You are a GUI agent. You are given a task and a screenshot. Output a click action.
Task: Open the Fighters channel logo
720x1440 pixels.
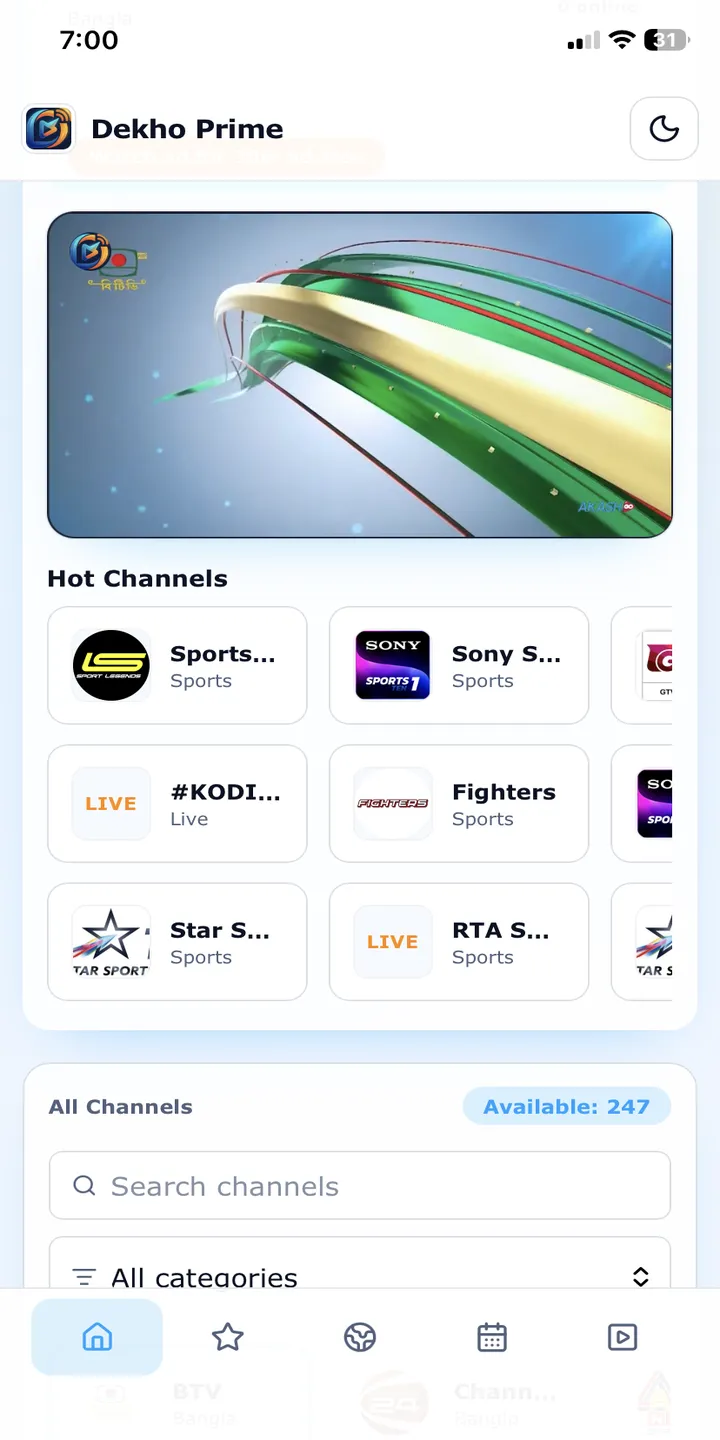click(x=392, y=803)
